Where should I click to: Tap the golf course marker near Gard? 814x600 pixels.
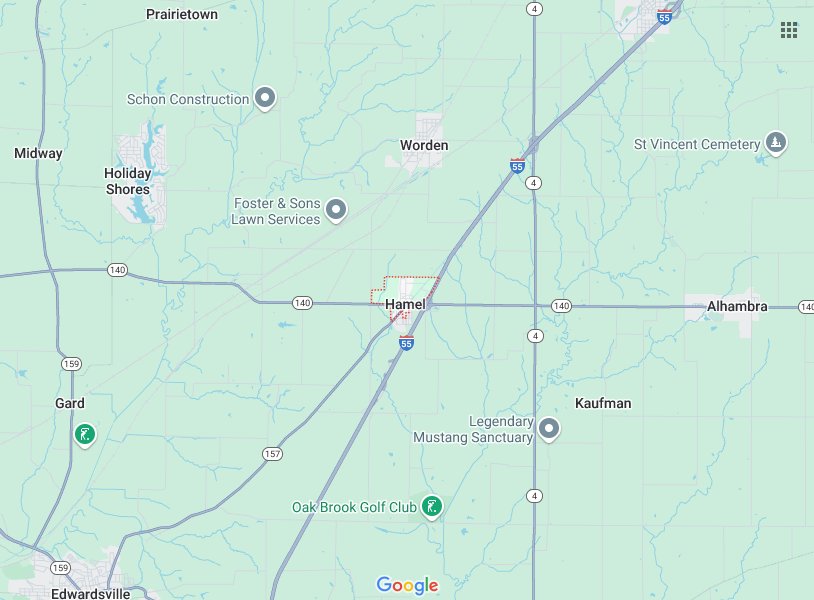pos(86,434)
